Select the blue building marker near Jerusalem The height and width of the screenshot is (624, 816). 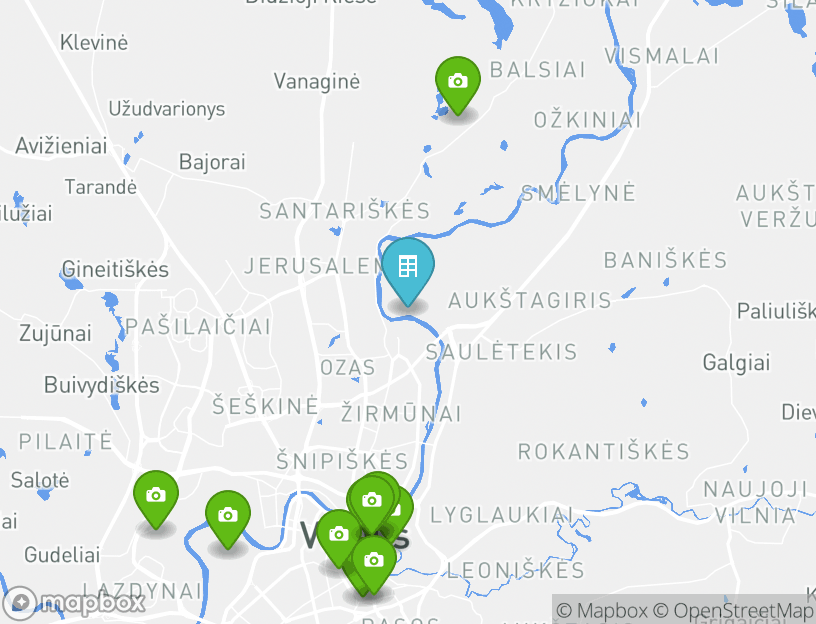tap(408, 266)
